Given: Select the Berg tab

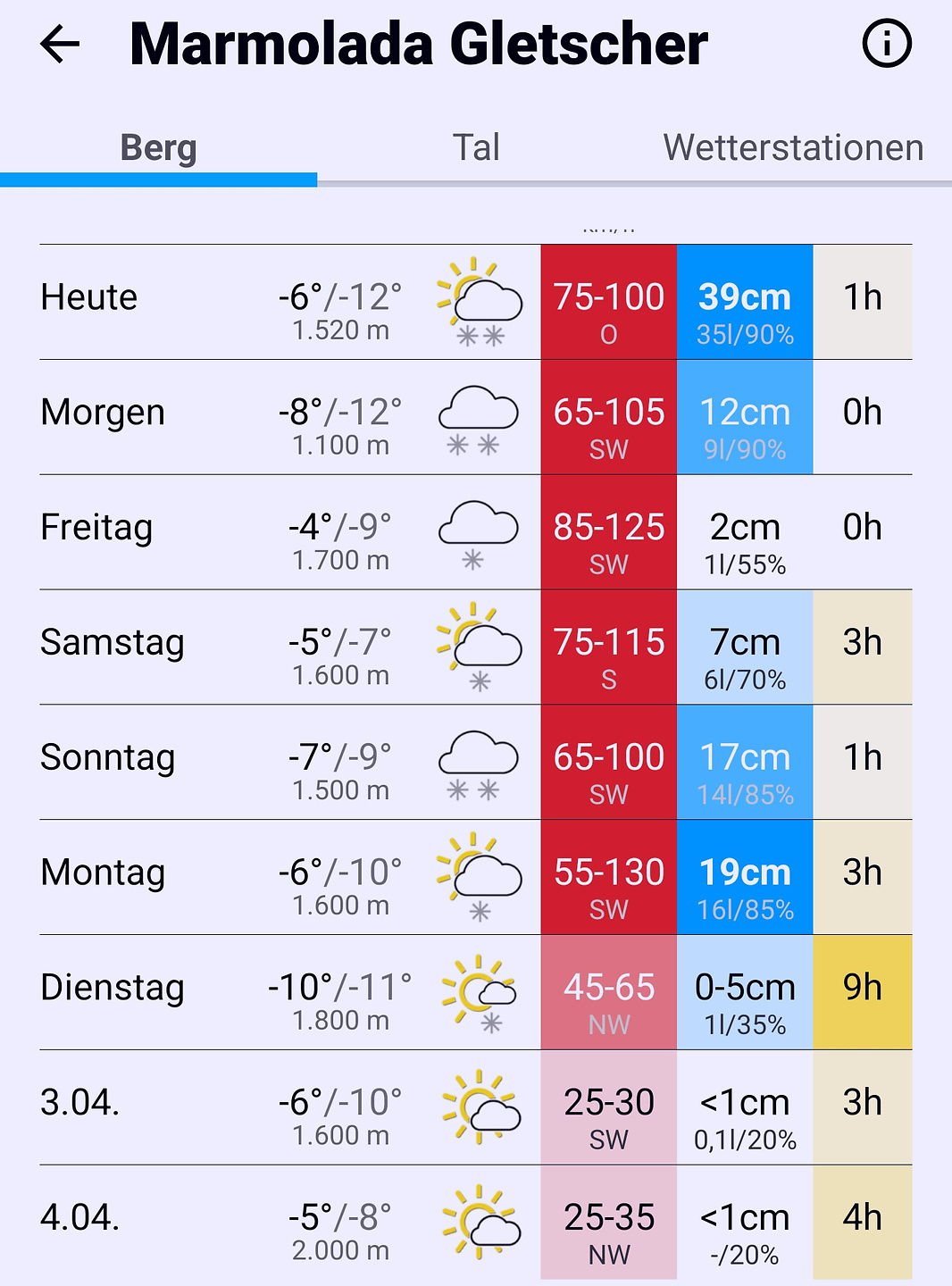Looking at the screenshot, I should [158, 148].
